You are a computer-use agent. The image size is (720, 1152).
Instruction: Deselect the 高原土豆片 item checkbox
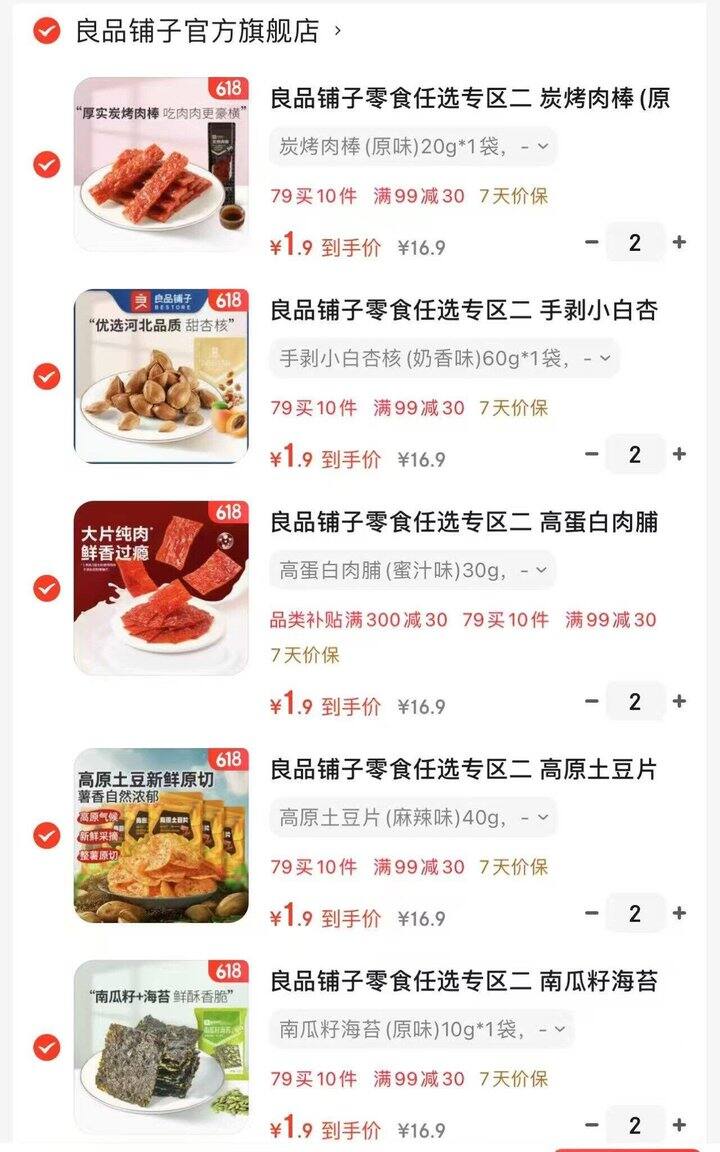click(46, 835)
